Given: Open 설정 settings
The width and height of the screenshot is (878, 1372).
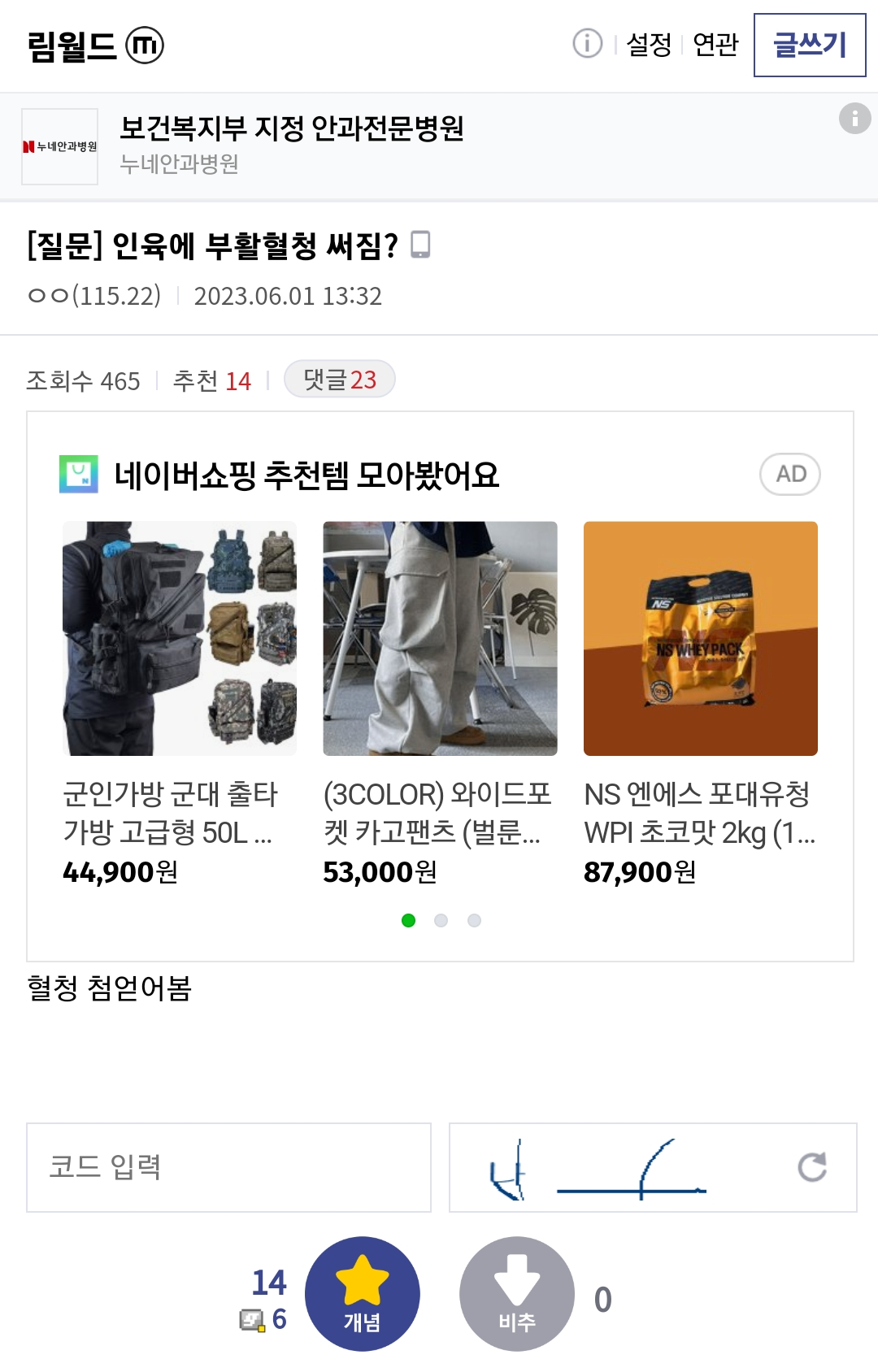Looking at the screenshot, I should click(649, 45).
